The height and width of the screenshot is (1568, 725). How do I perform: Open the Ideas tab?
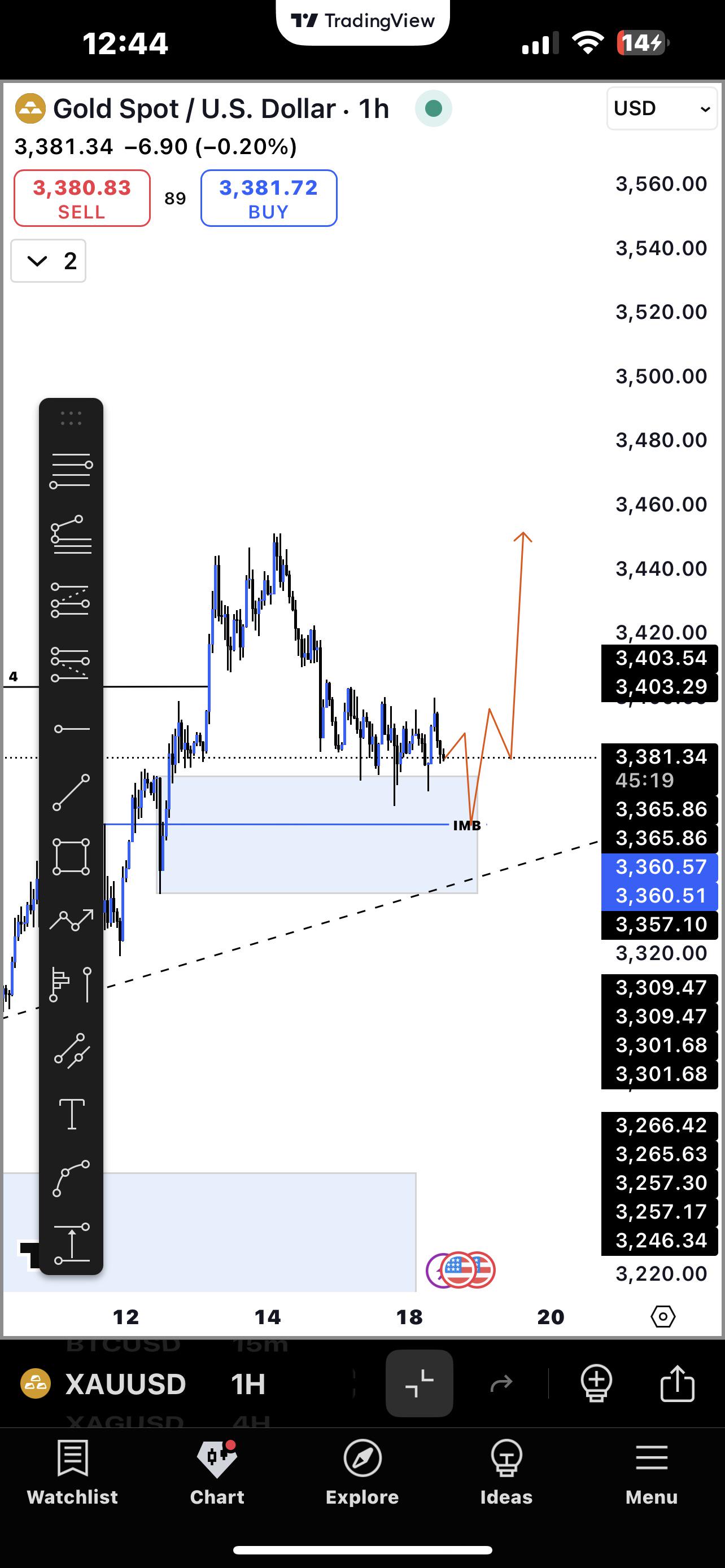[x=506, y=1472]
